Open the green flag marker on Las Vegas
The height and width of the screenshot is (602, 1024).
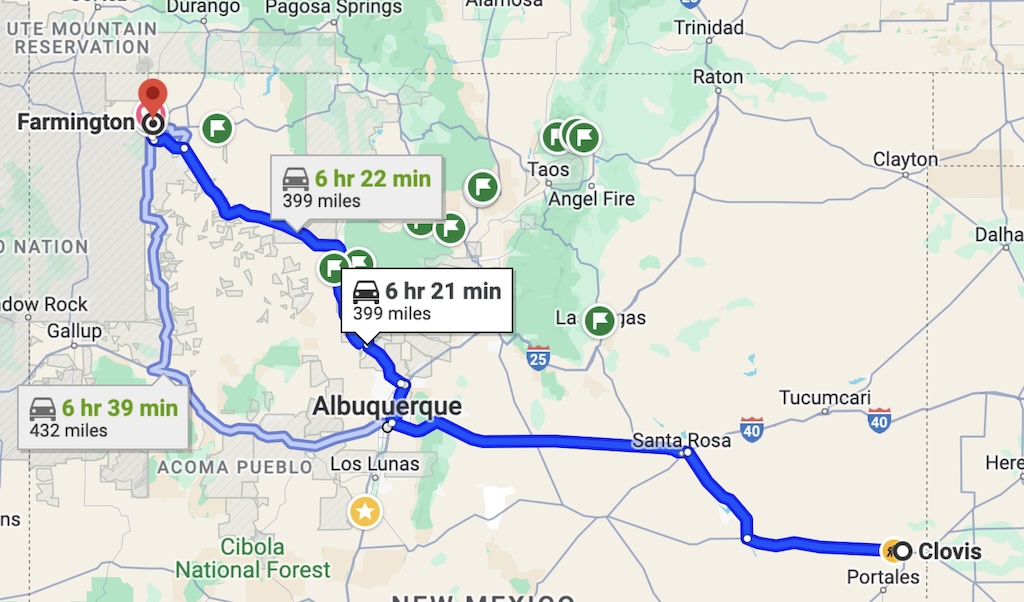pyautogui.click(x=599, y=321)
